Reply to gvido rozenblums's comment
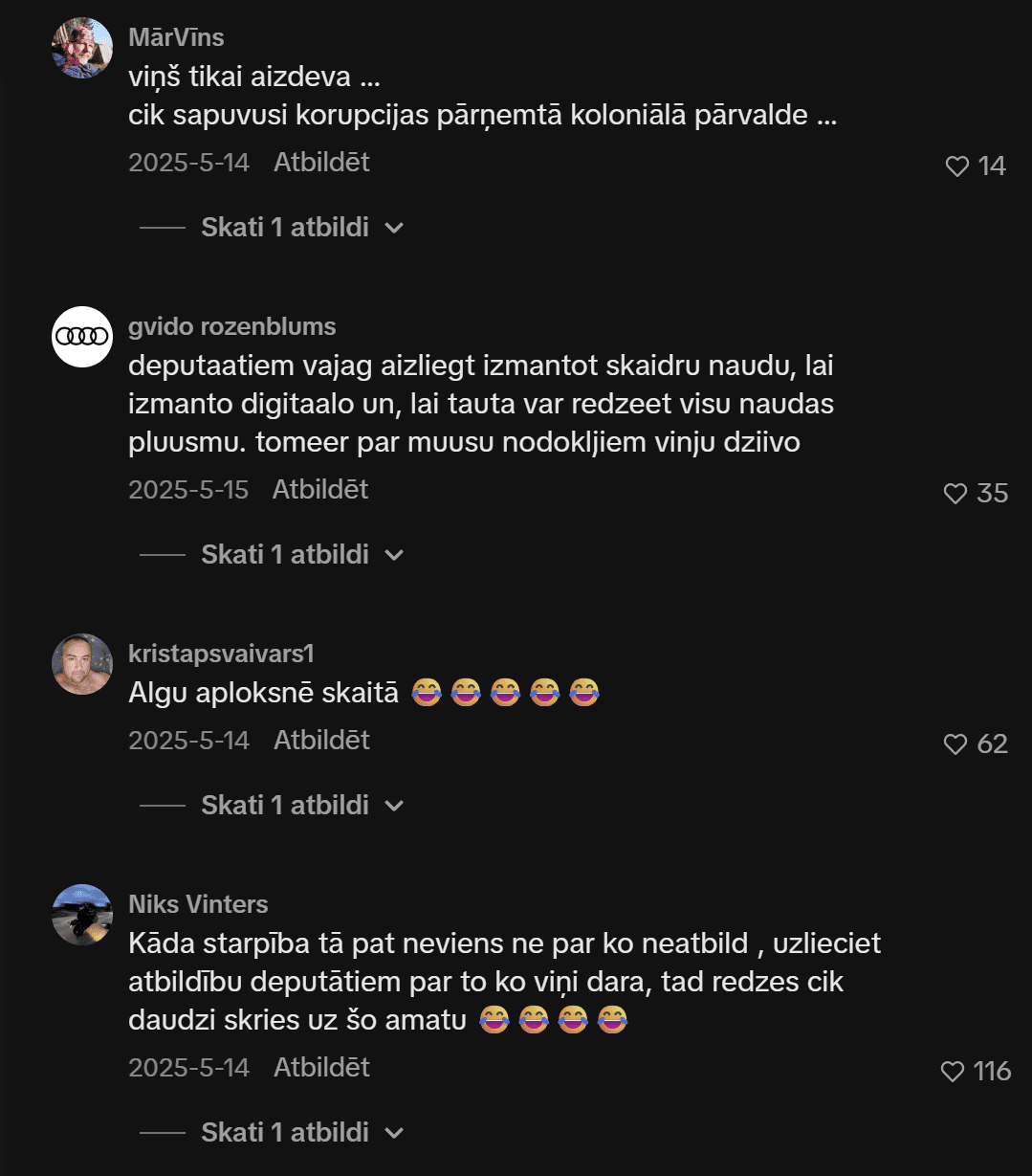The width and height of the screenshot is (1032, 1176). pos(320,490)
